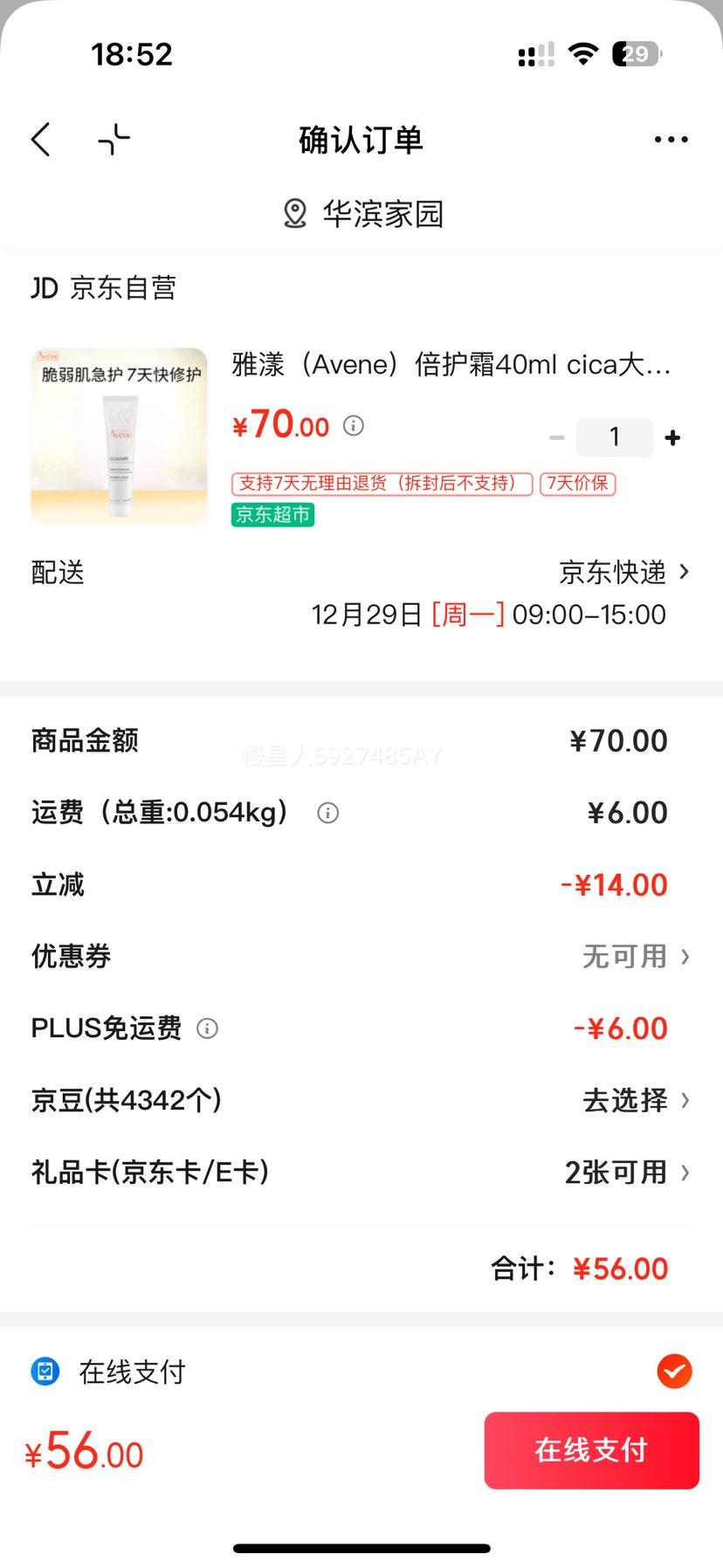Open the more options menu at top right
This screenshot has width=723, height=1568.
(x=671, y=139)
